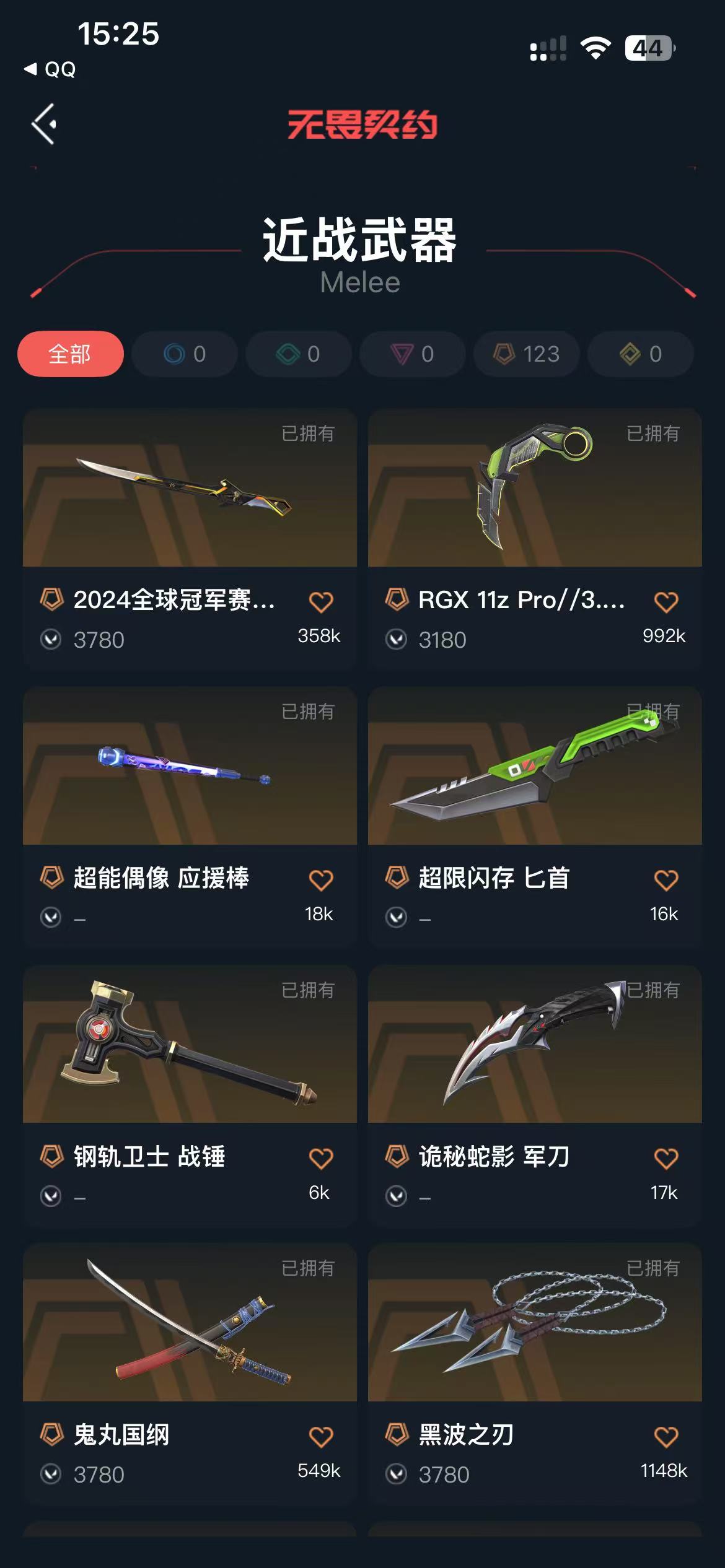Filter by the blue circle tier
Image resolution: width=725 pixels, height=1568 pixels.
coord(184,354)
